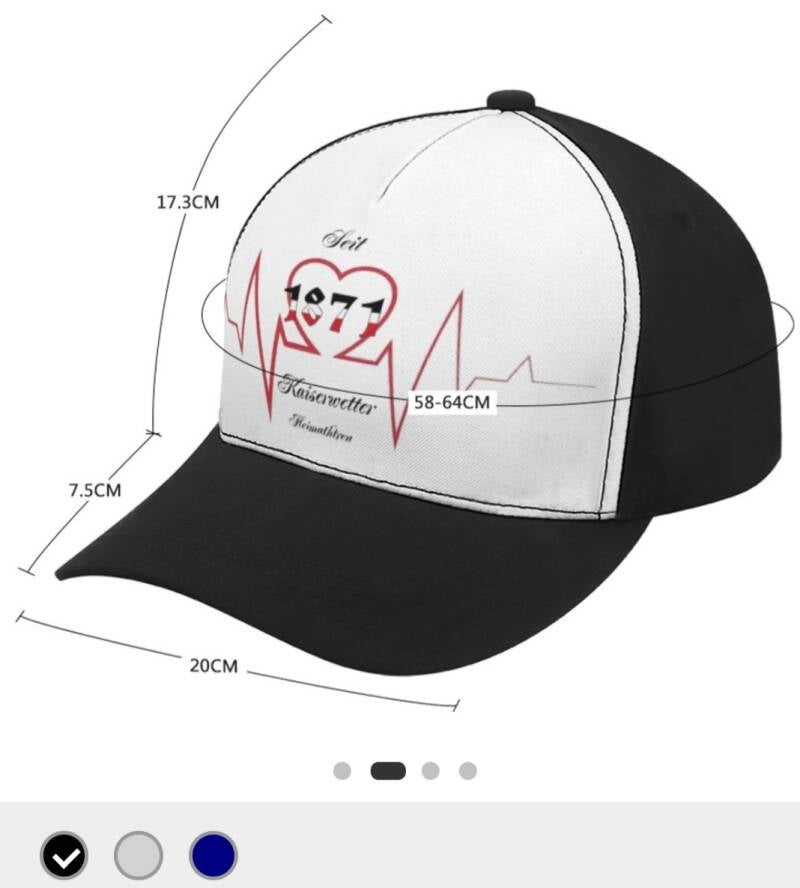Image resolution: width=800 pixels, height=888 pixels.
Task: Choose the dark blue color swatch
Action: tap(213, 856)
